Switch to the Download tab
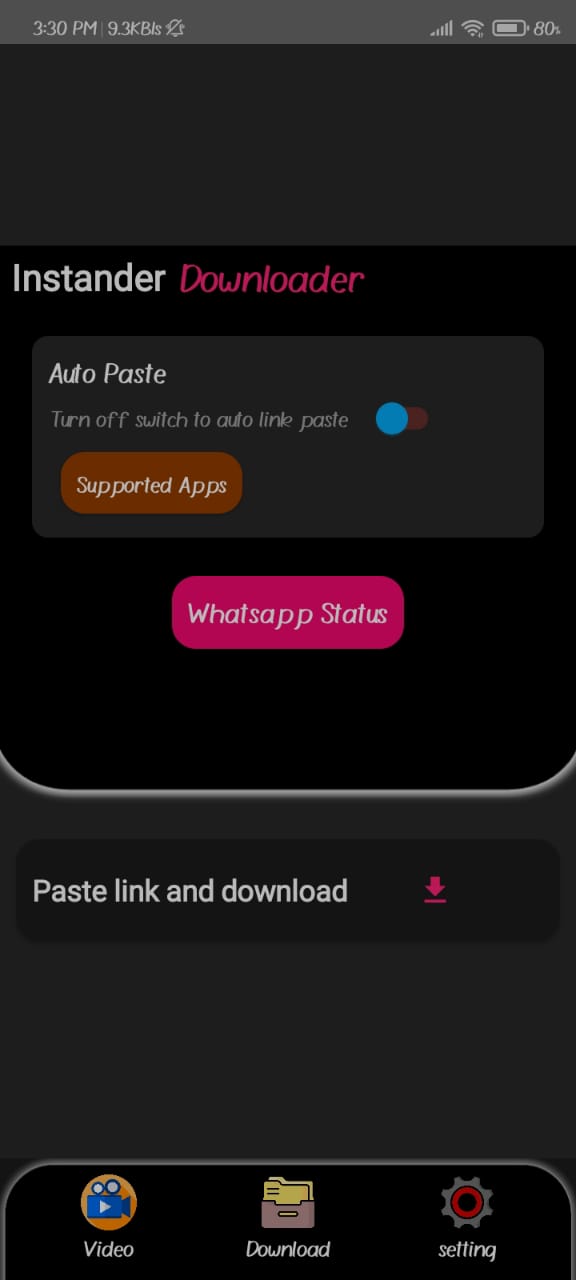The image size is (576, 1280). tap(288, 1216)
